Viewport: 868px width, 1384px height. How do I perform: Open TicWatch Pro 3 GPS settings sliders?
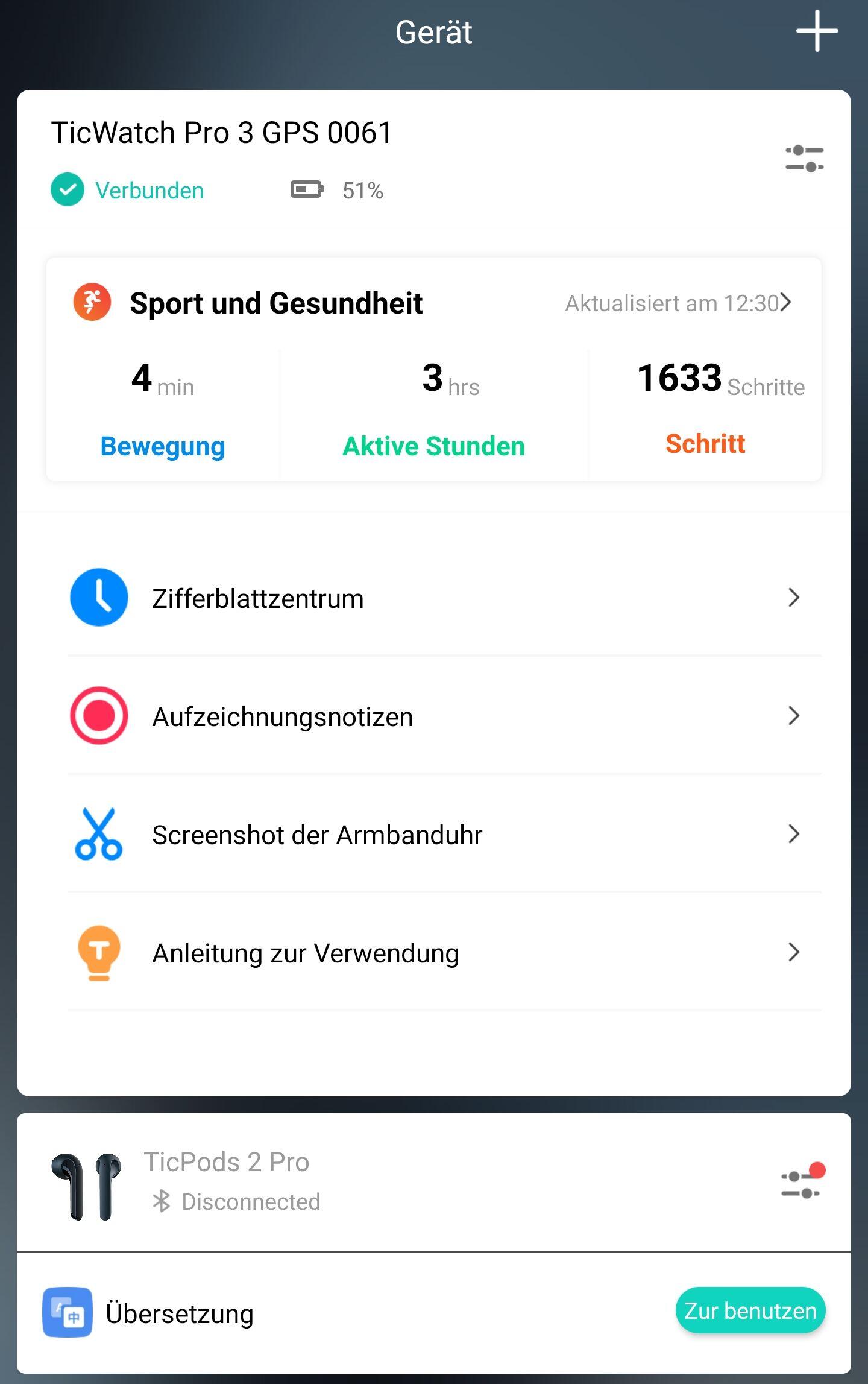(804, 159)
